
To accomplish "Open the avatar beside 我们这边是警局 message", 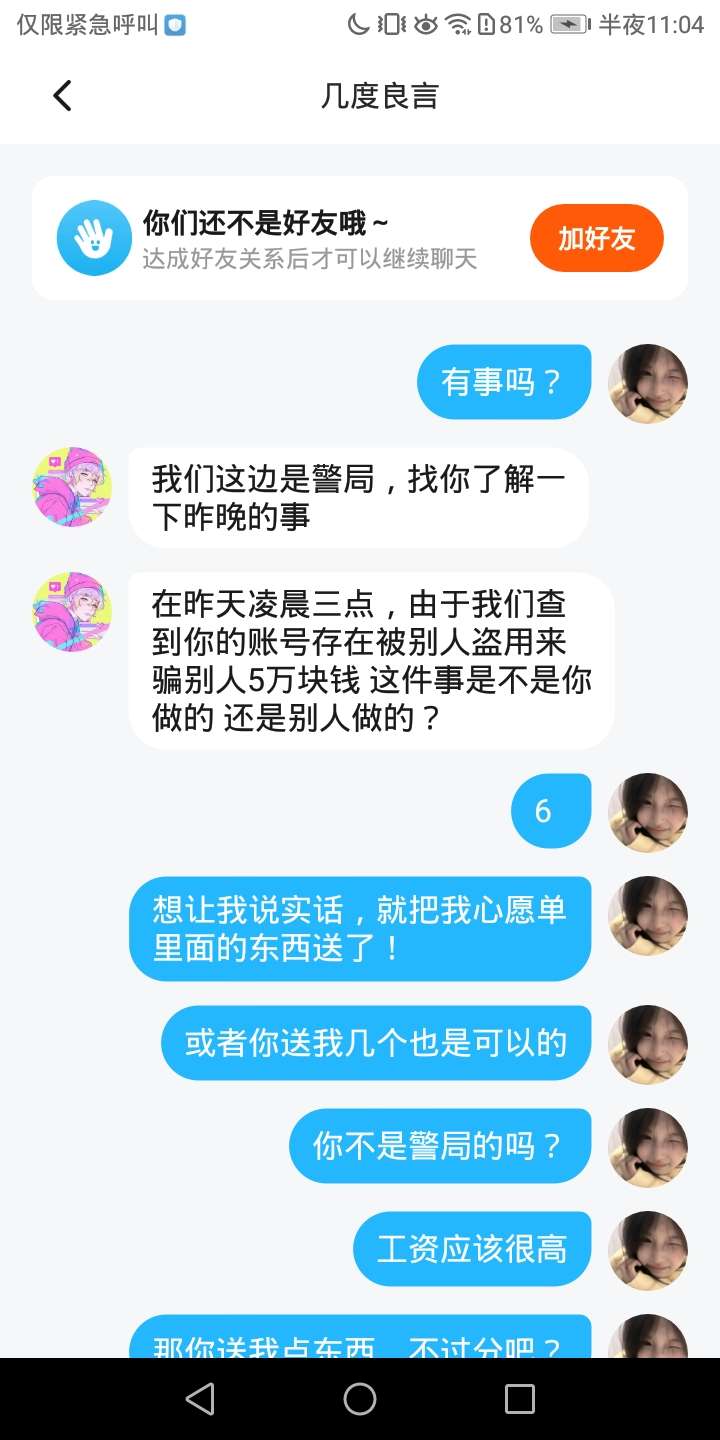I will pos(72,487).
